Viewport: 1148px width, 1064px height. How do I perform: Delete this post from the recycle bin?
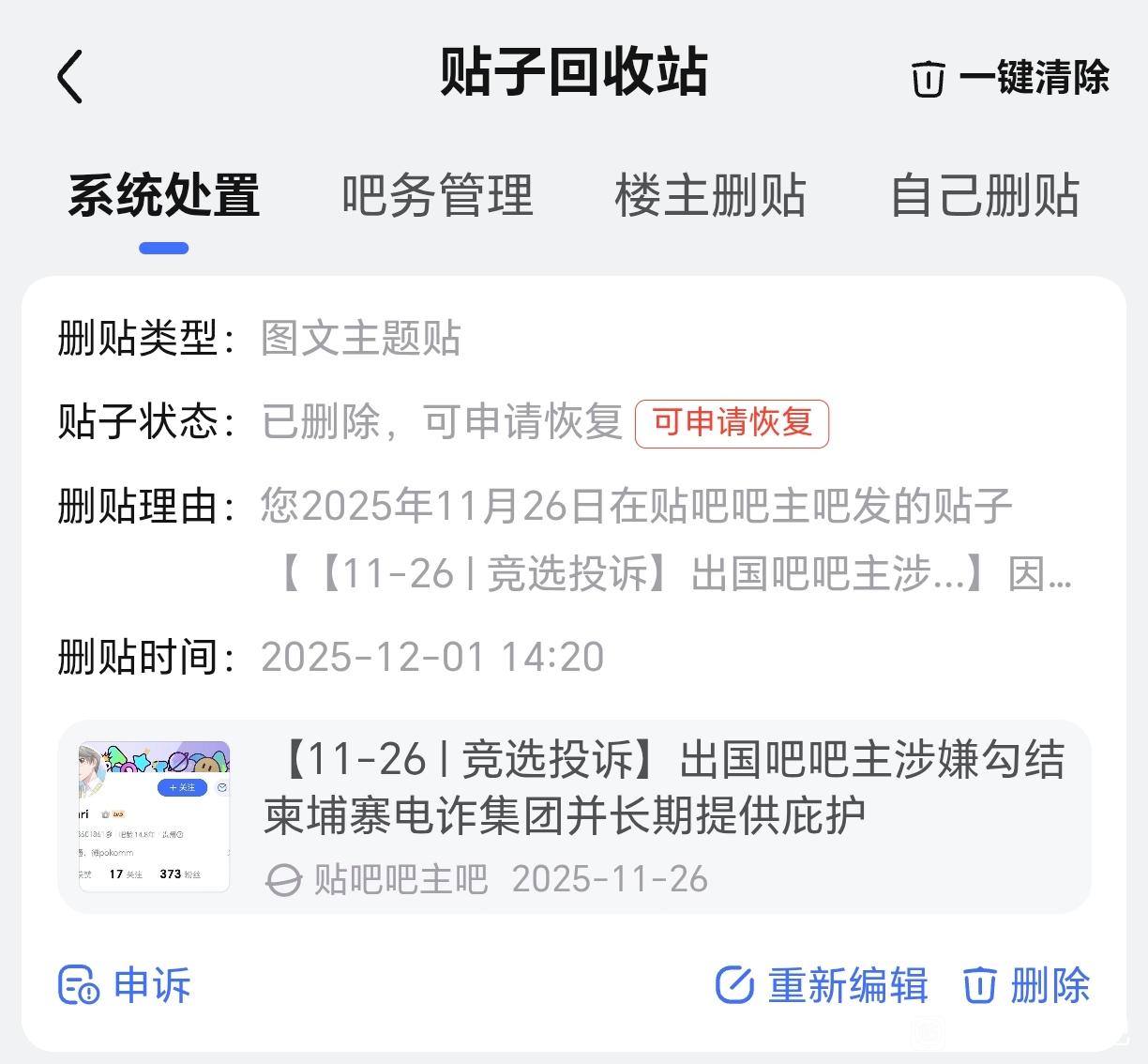pos(1027,985)
